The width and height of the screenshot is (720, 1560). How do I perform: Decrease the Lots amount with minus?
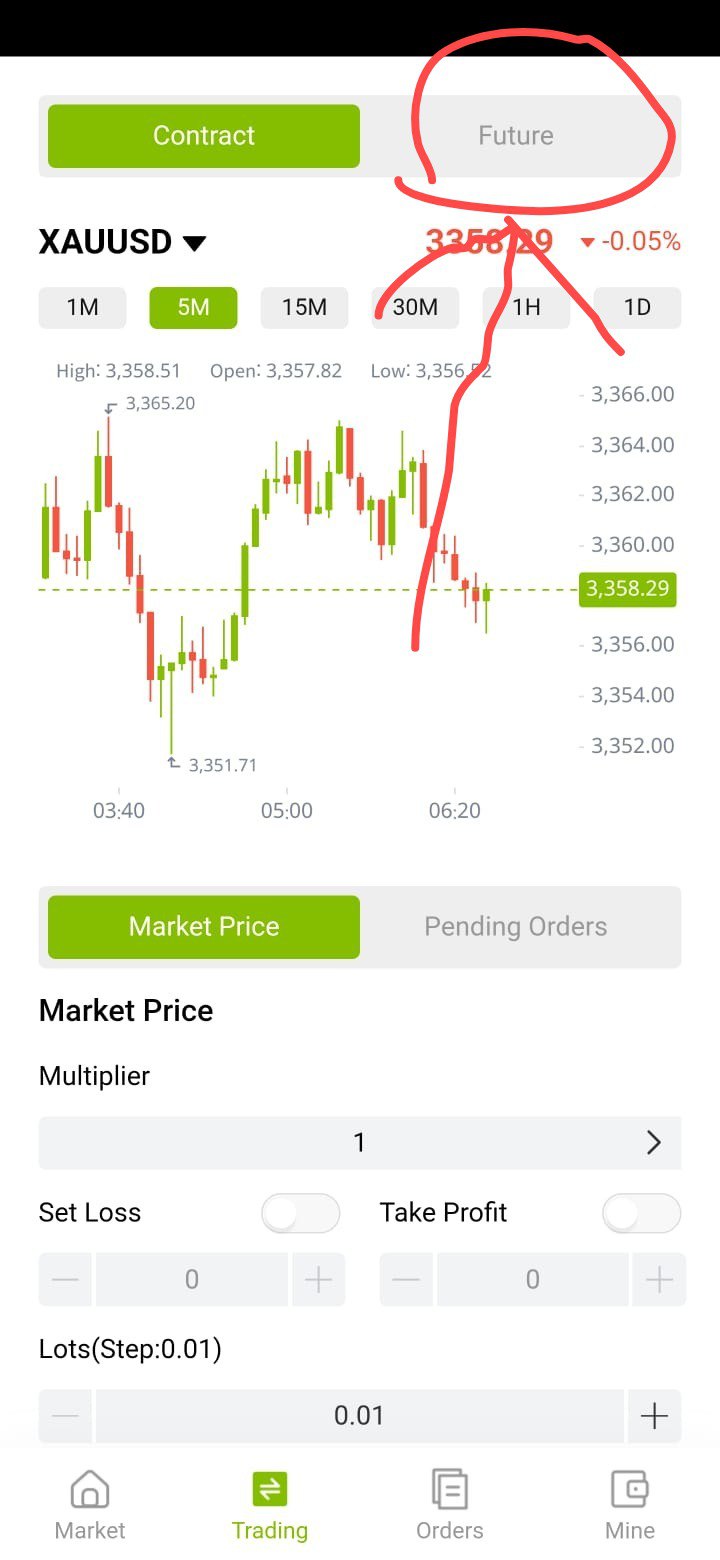point(65,1416)
